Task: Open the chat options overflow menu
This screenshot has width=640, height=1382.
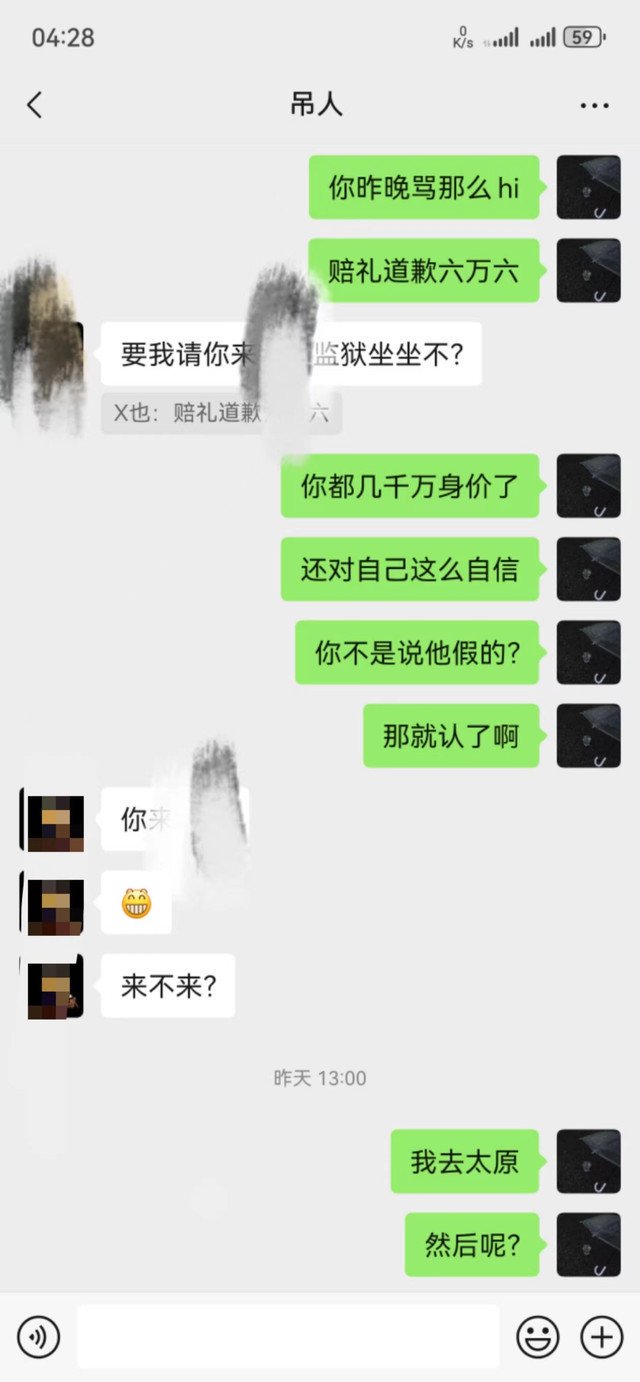Action: pos(594,106)
